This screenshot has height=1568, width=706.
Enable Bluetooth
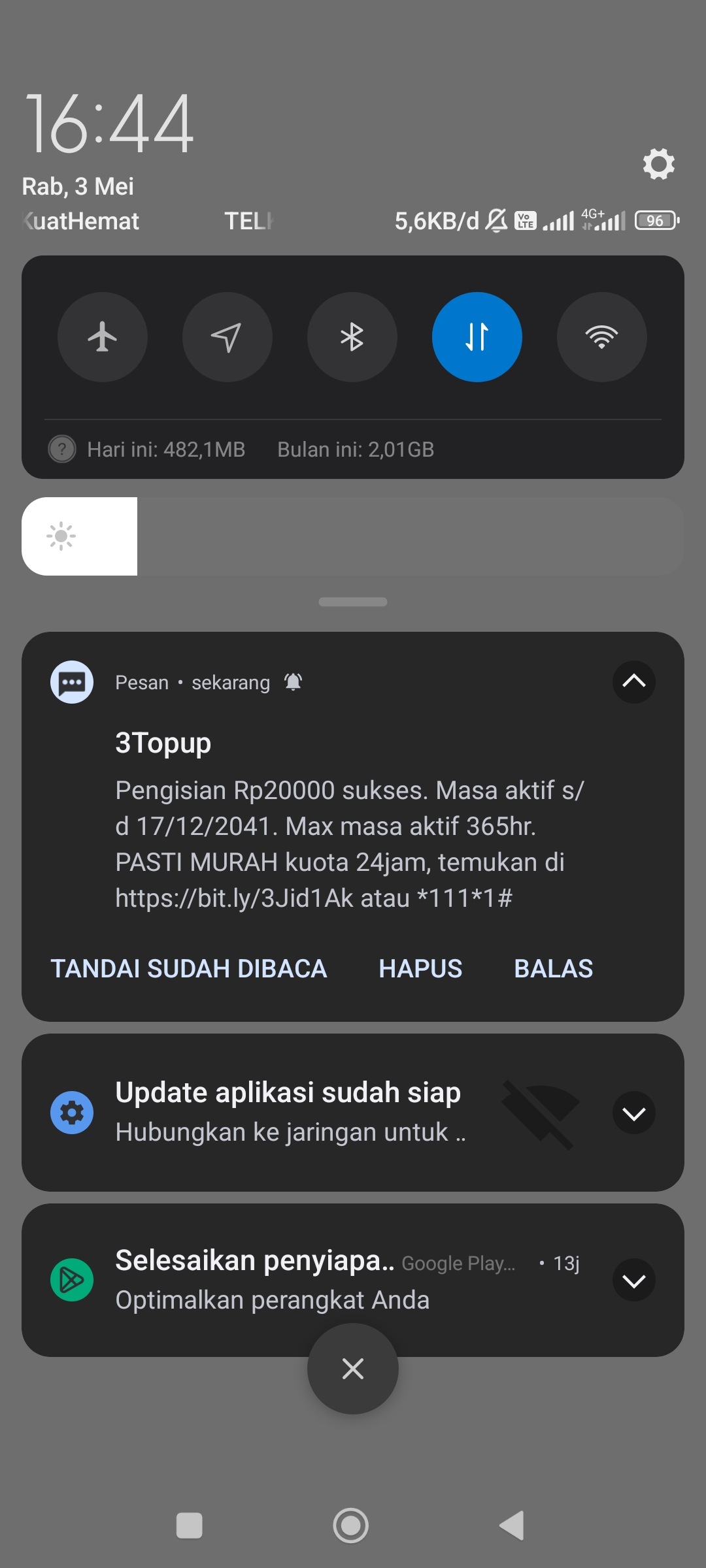pyautogui.click(x=352, y=337)
